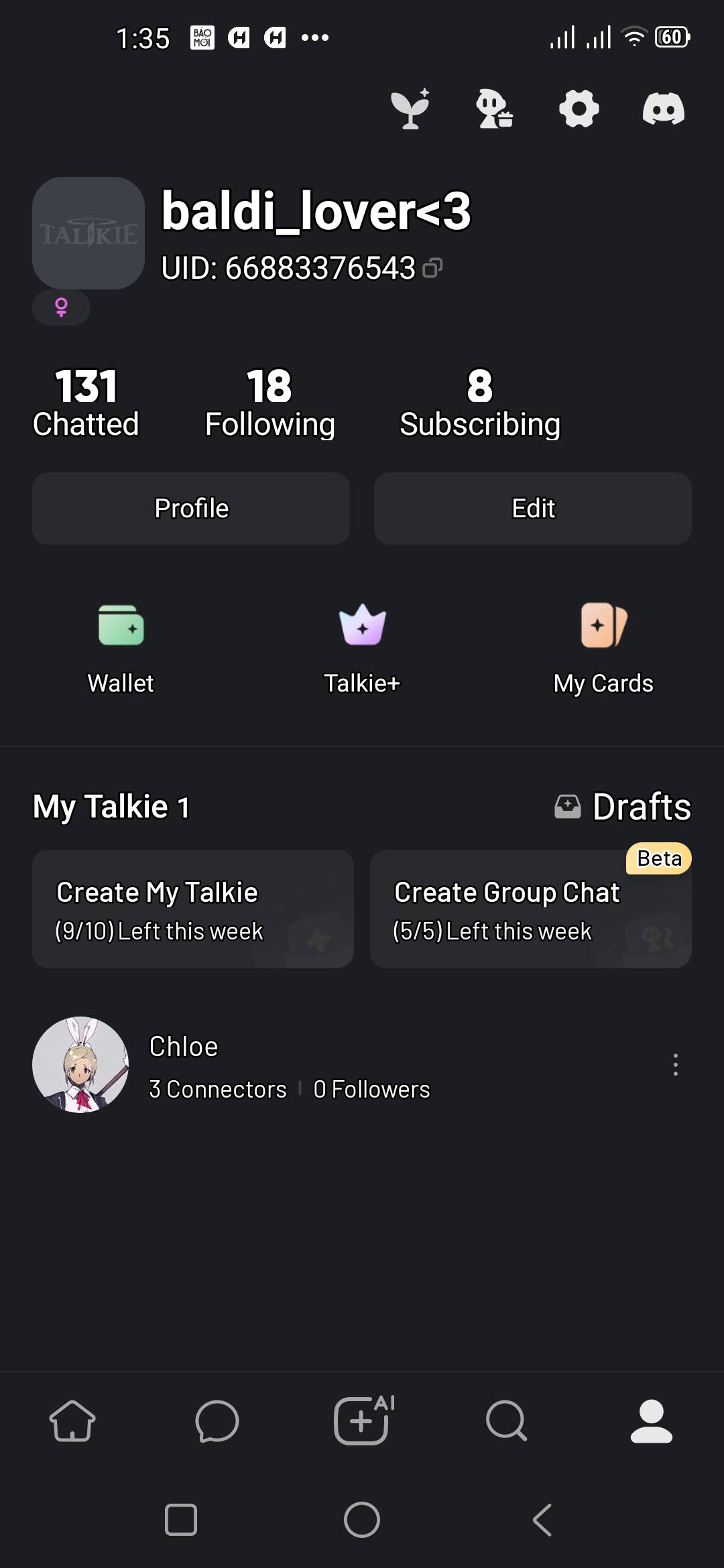Edit the profile details
The height and width of the screenshot is (1568, 724).
[533, 509]
